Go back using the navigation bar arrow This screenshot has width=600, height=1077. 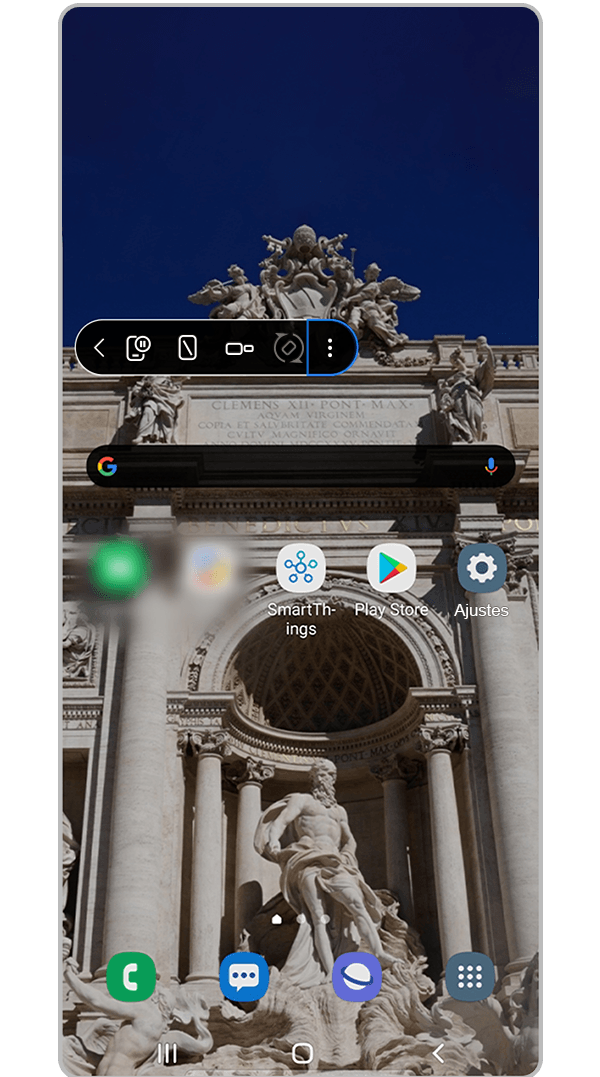[x=437, y=1052]
